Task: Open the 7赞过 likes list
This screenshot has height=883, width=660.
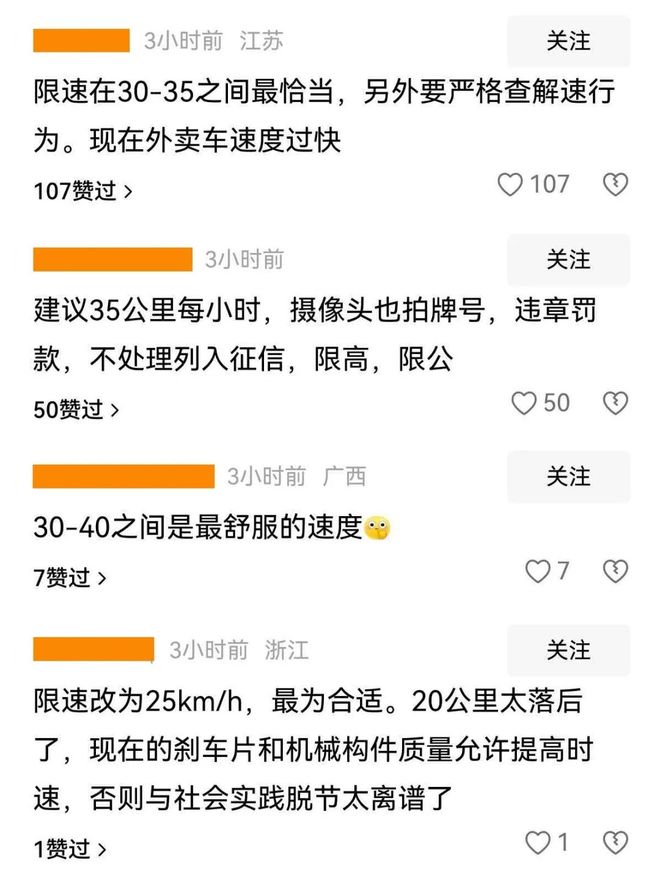Action: [70, 578]
